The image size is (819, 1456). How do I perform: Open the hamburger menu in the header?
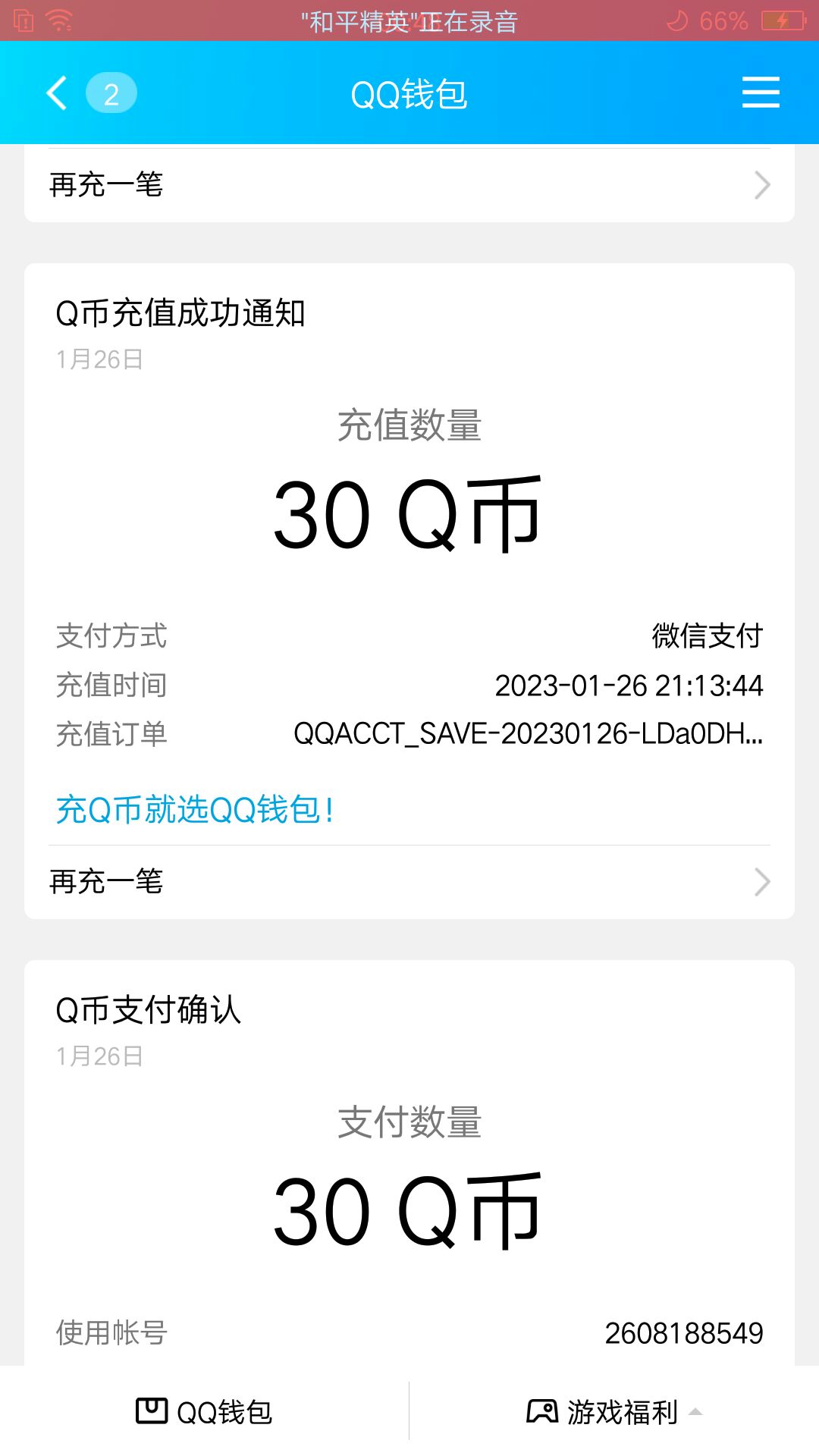click(761, 93)
